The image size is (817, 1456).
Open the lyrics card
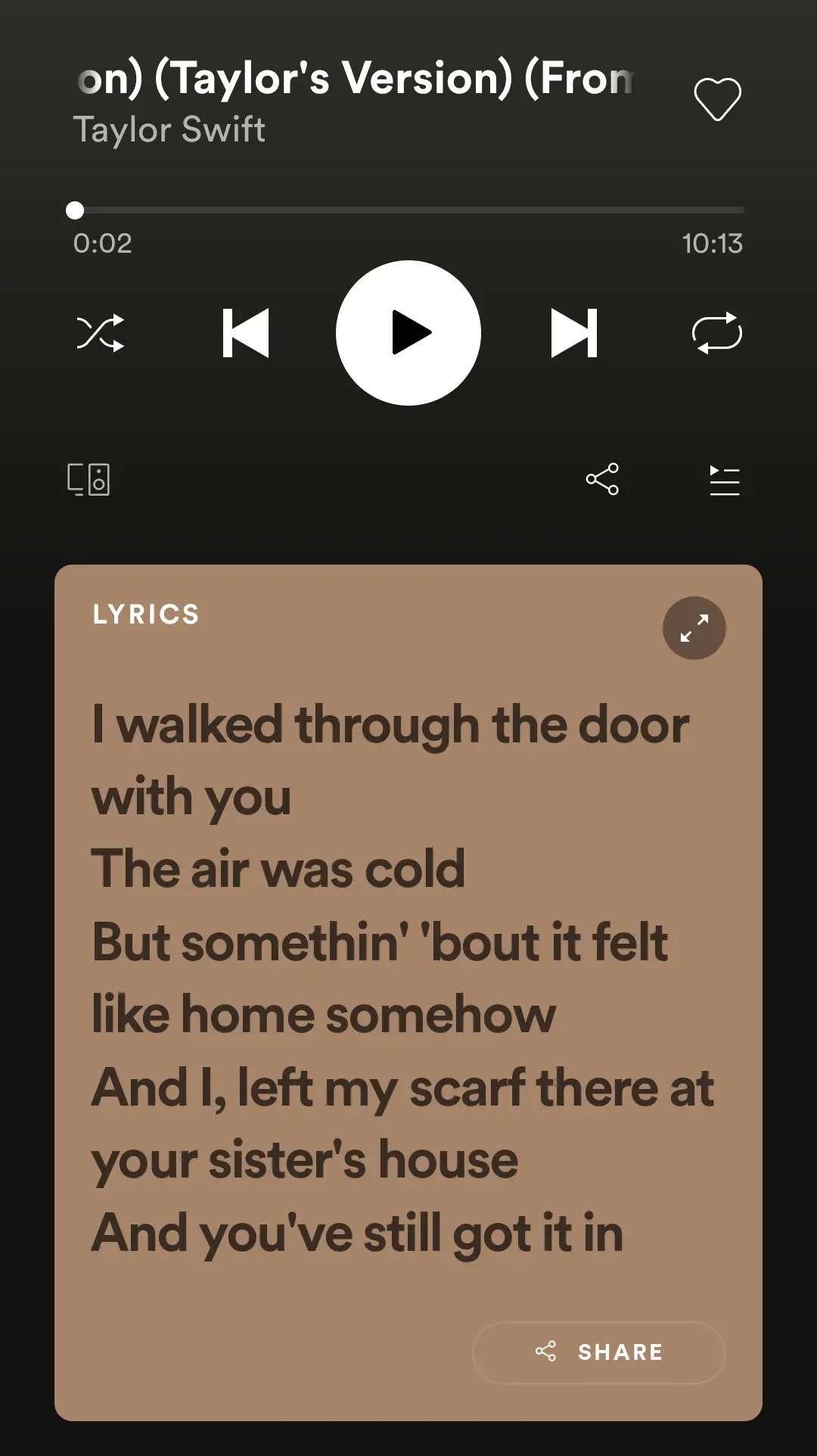coord(408,993)
